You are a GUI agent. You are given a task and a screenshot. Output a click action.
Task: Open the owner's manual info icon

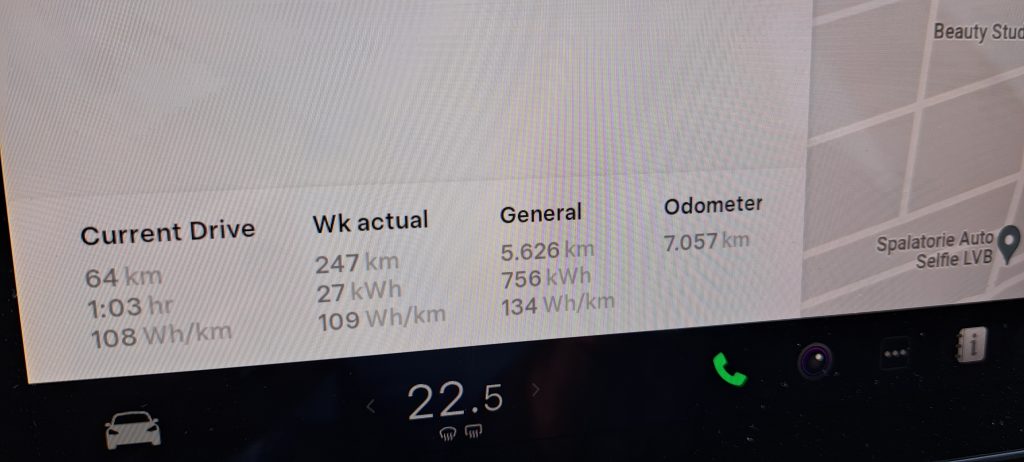(971, 345)
